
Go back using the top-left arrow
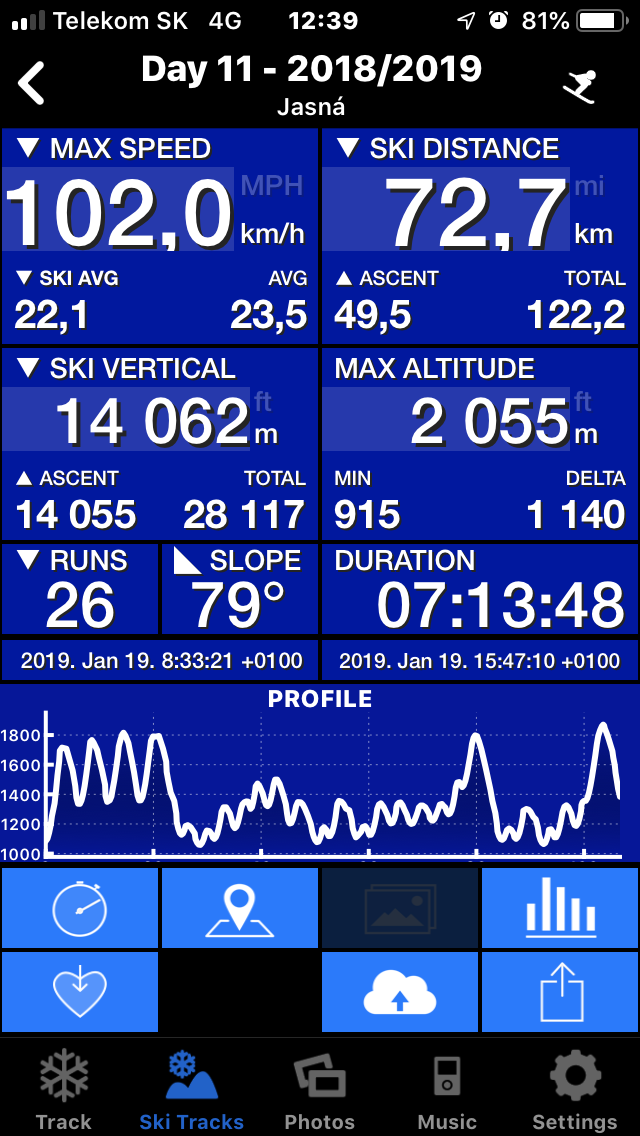(x=32, y=83)
